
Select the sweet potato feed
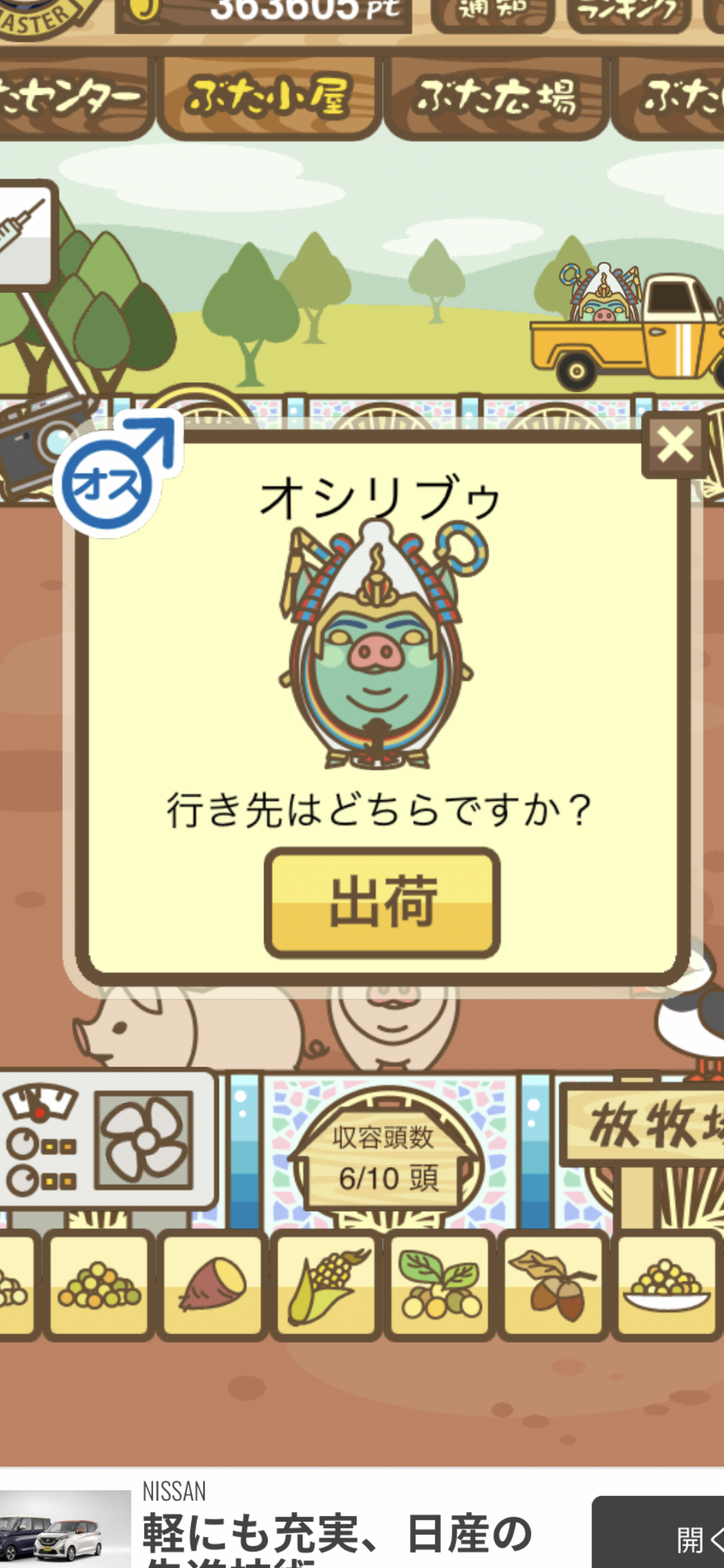[213, 1285]
